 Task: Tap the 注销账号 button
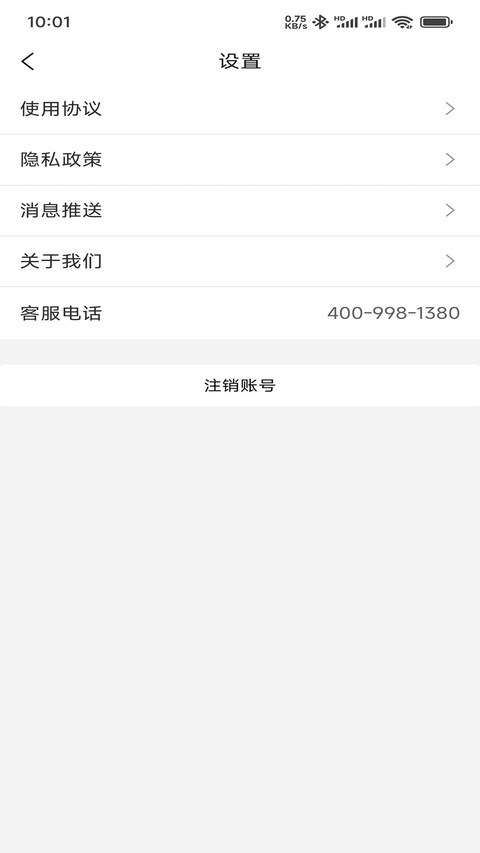coord(240,385)
